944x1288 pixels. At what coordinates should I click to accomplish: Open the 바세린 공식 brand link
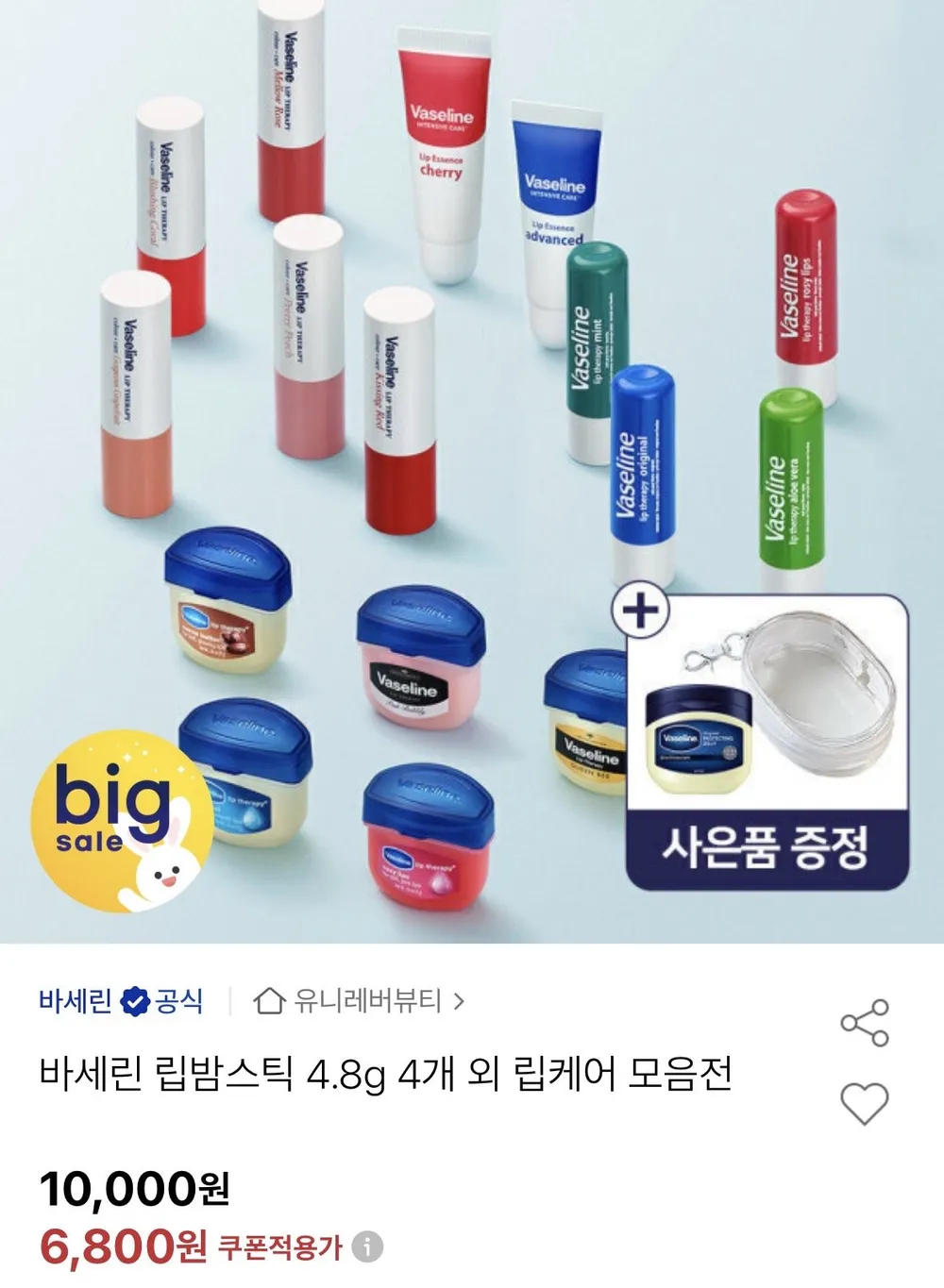(x=121, y=1000)
